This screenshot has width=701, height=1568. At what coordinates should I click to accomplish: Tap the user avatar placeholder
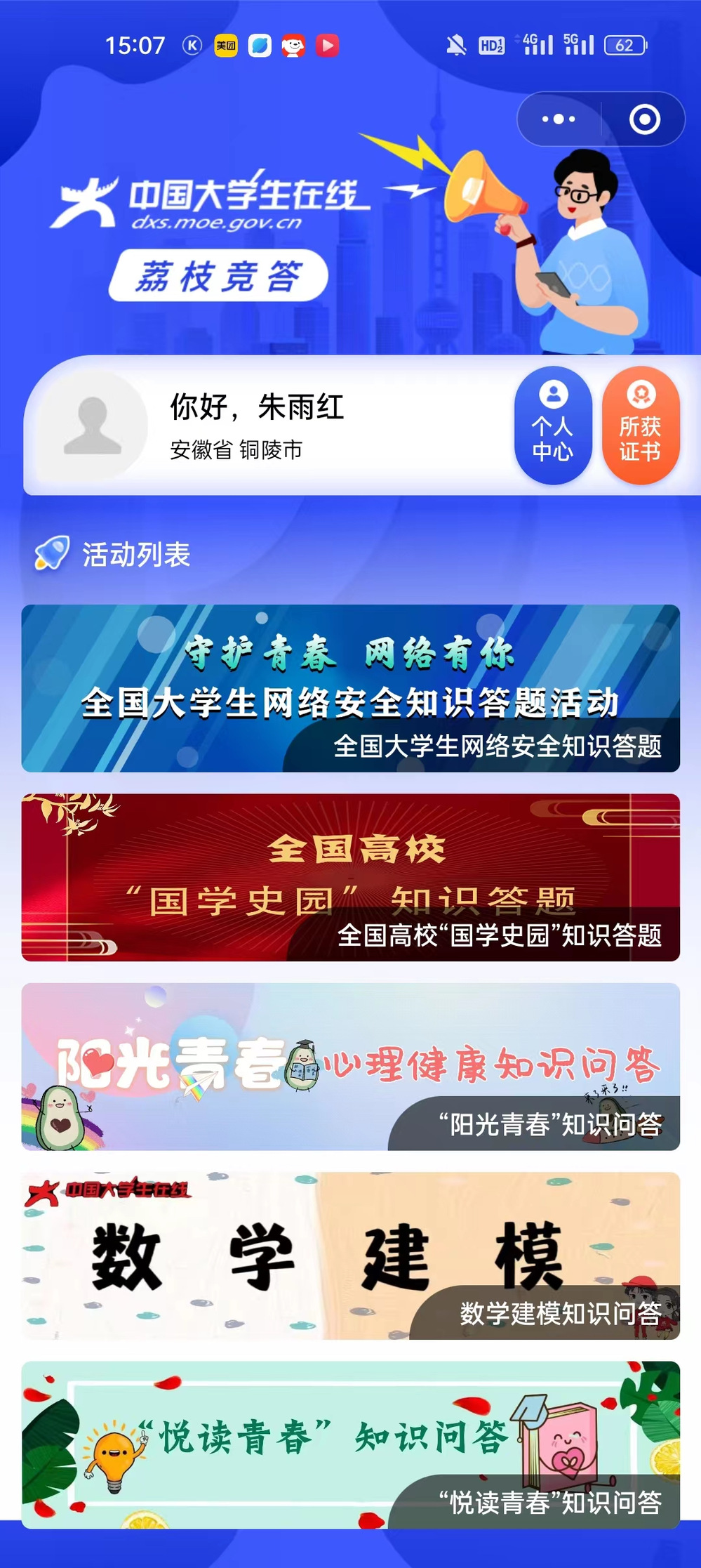[93, 426]
